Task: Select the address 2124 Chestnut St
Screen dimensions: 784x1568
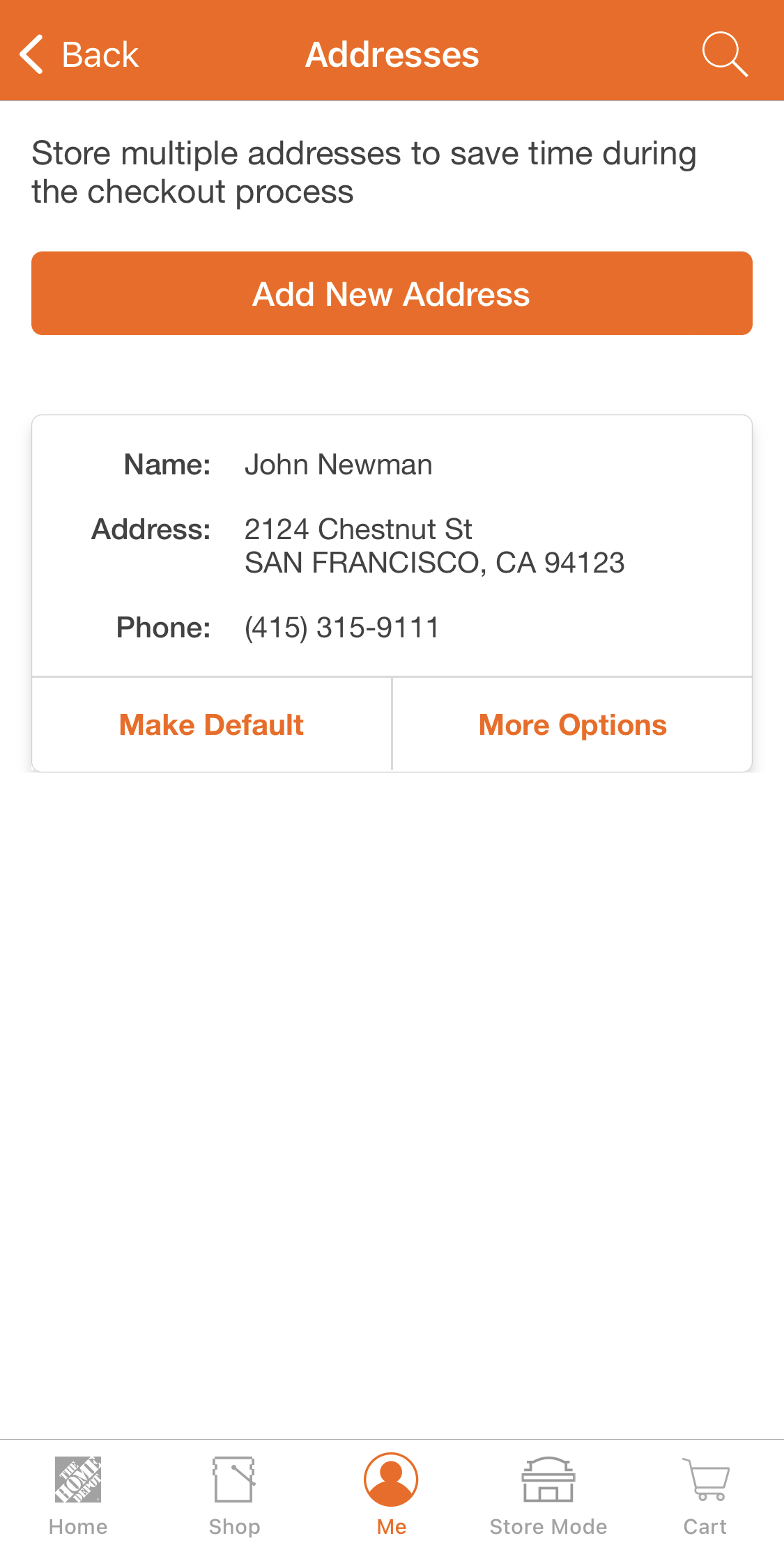Action: [358, 529]
